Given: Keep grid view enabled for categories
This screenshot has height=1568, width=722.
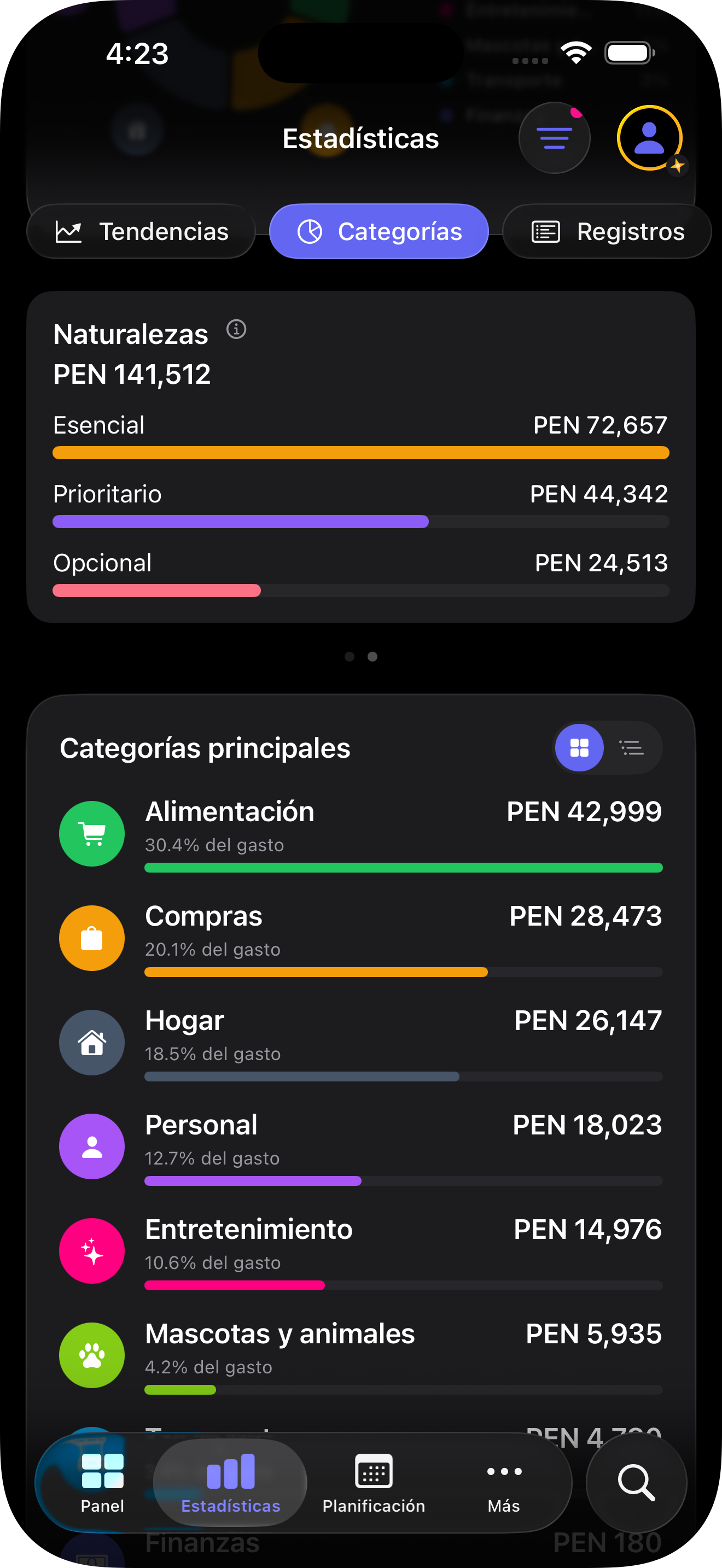Looking at the screenshot, I should coord(579,747).
